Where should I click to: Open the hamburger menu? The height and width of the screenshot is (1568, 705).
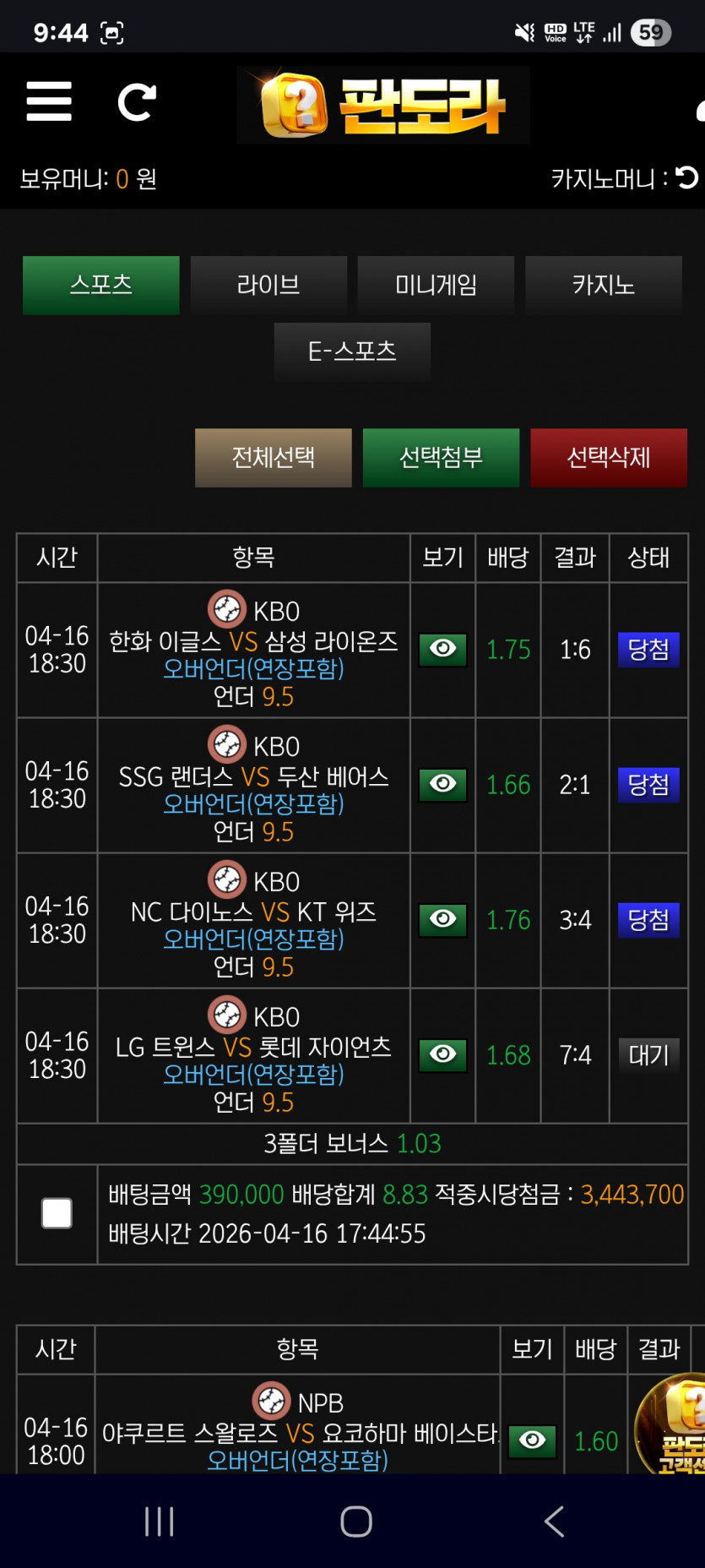pos(49,102)
